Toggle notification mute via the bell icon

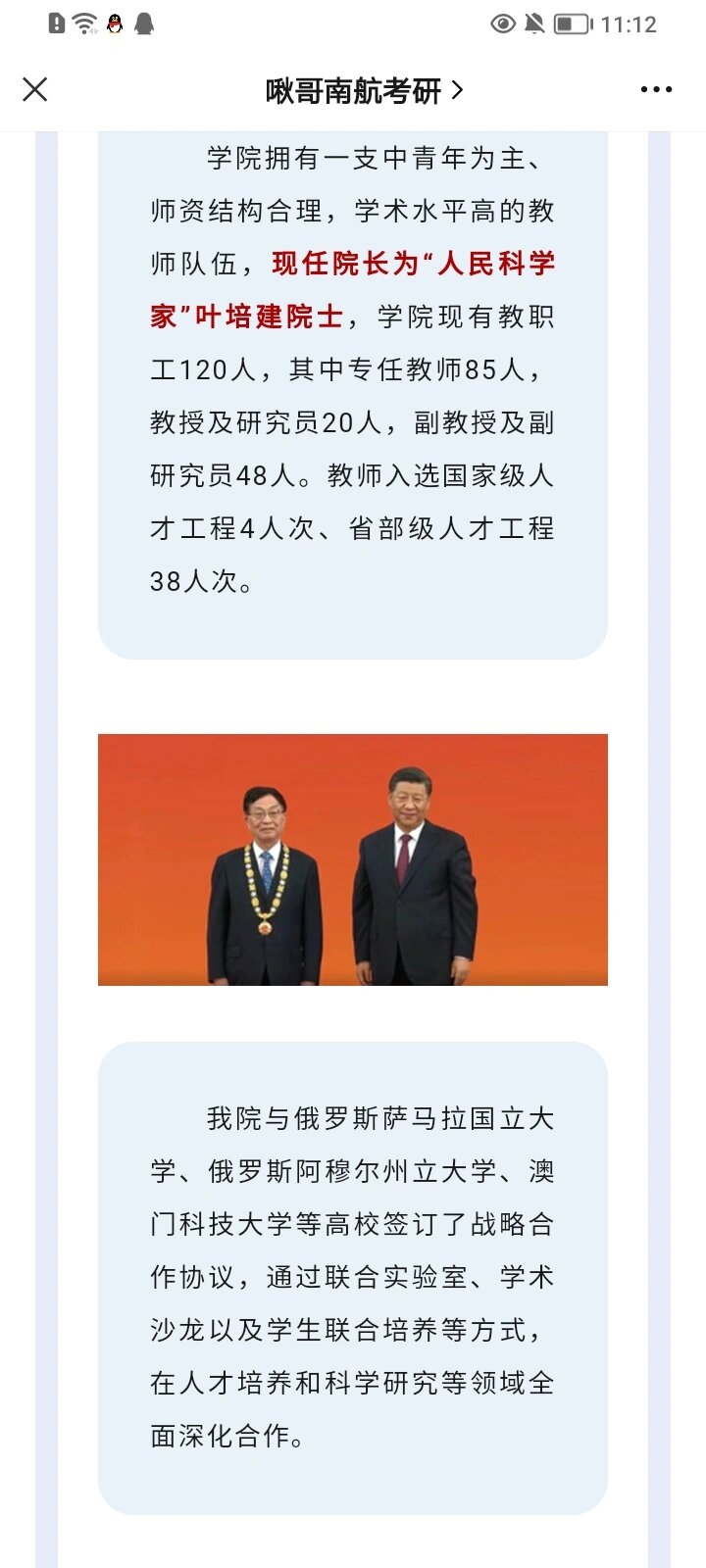(534, 24)
